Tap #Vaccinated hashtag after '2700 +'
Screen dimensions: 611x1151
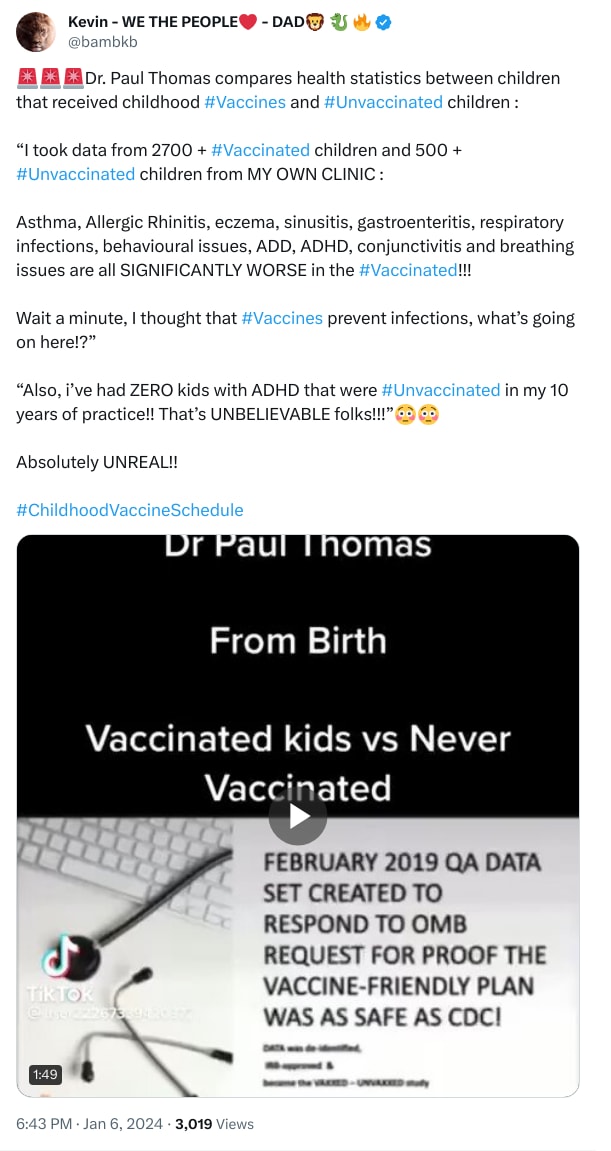pos(260,150)
